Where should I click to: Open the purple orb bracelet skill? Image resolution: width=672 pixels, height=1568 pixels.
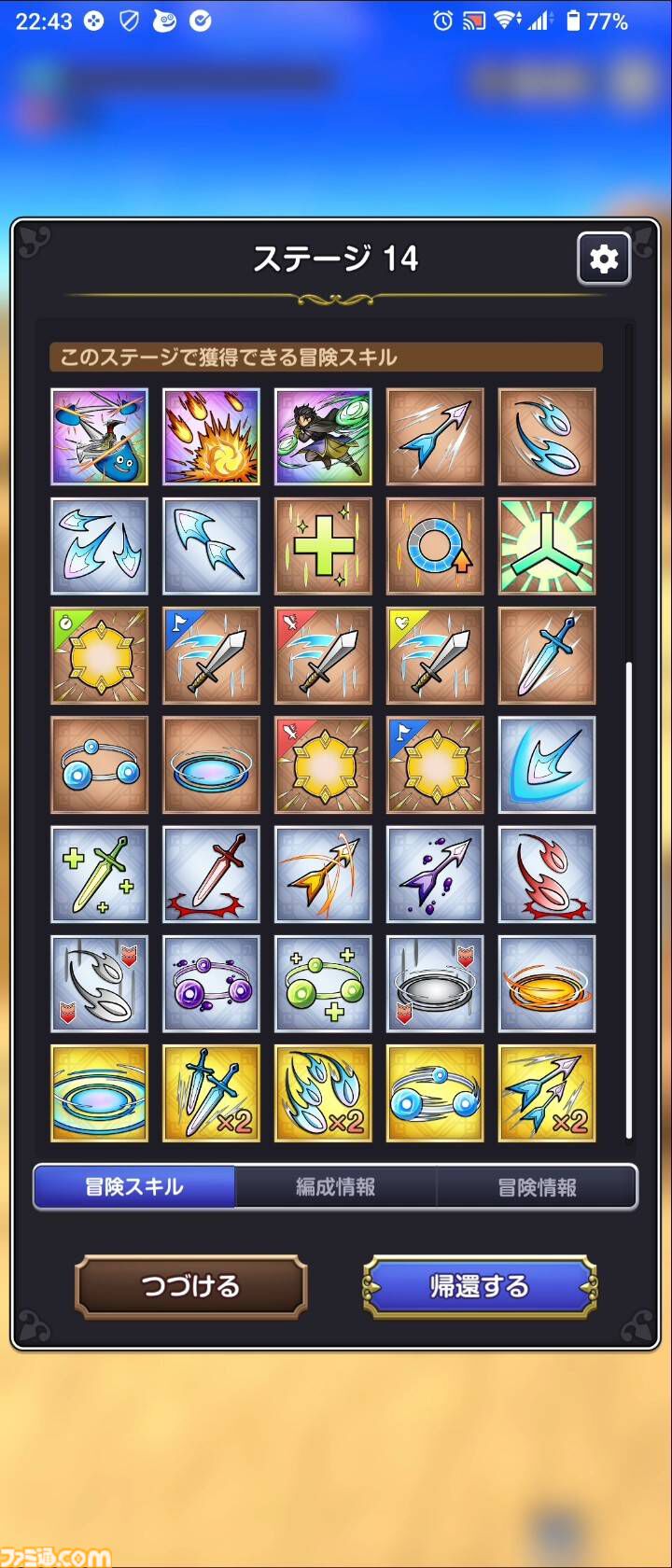(211, 983)
